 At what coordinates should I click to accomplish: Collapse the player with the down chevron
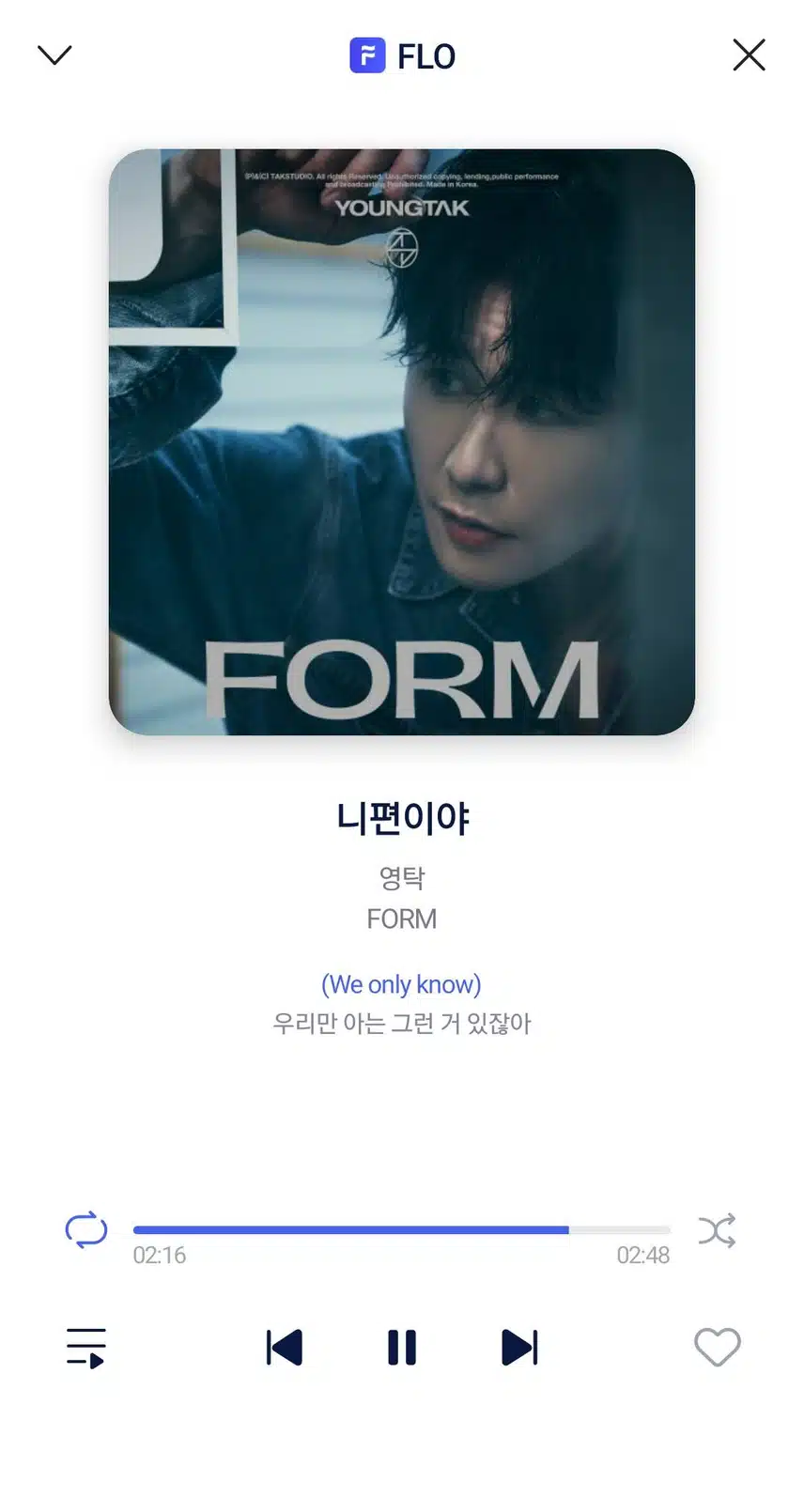[x=54, y=55]
